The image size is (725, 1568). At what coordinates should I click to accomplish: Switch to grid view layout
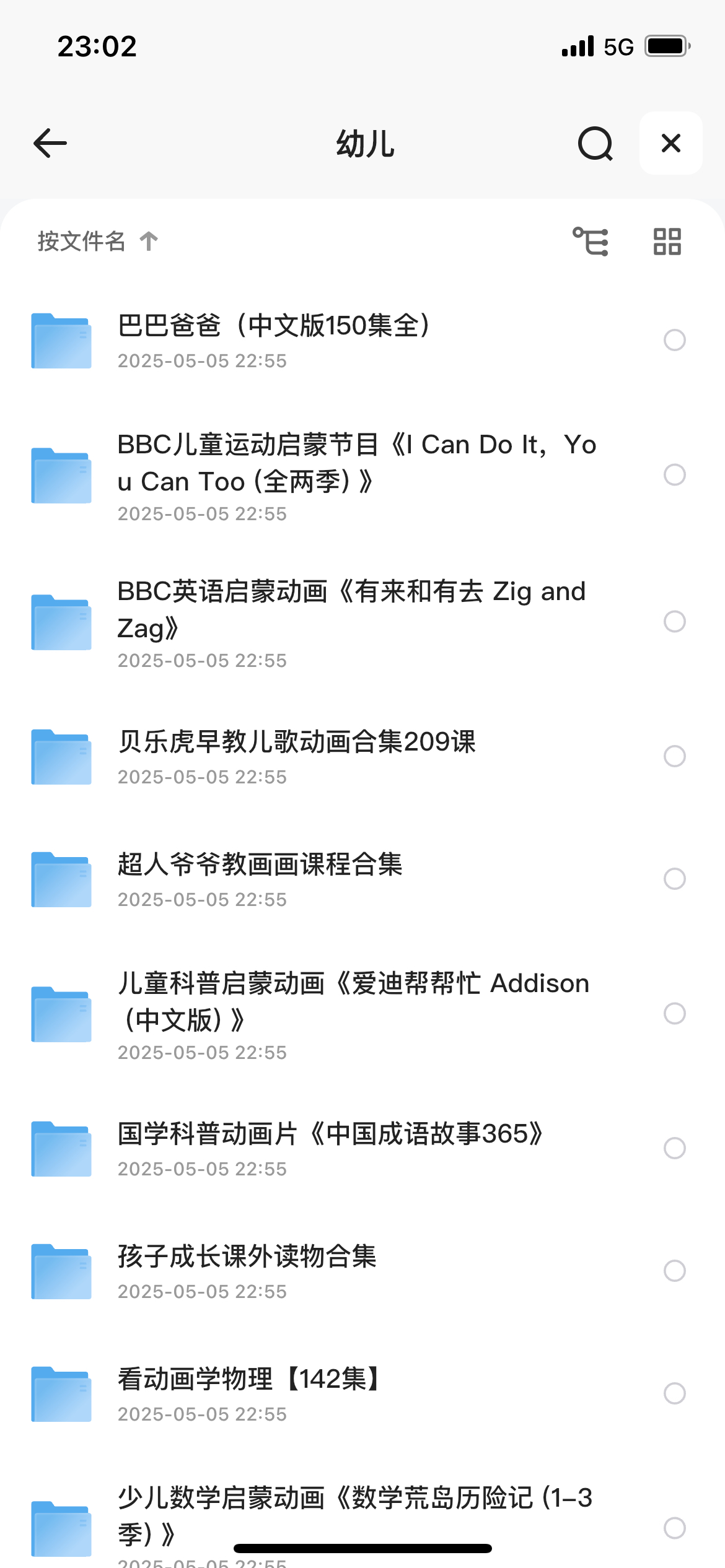667,242
